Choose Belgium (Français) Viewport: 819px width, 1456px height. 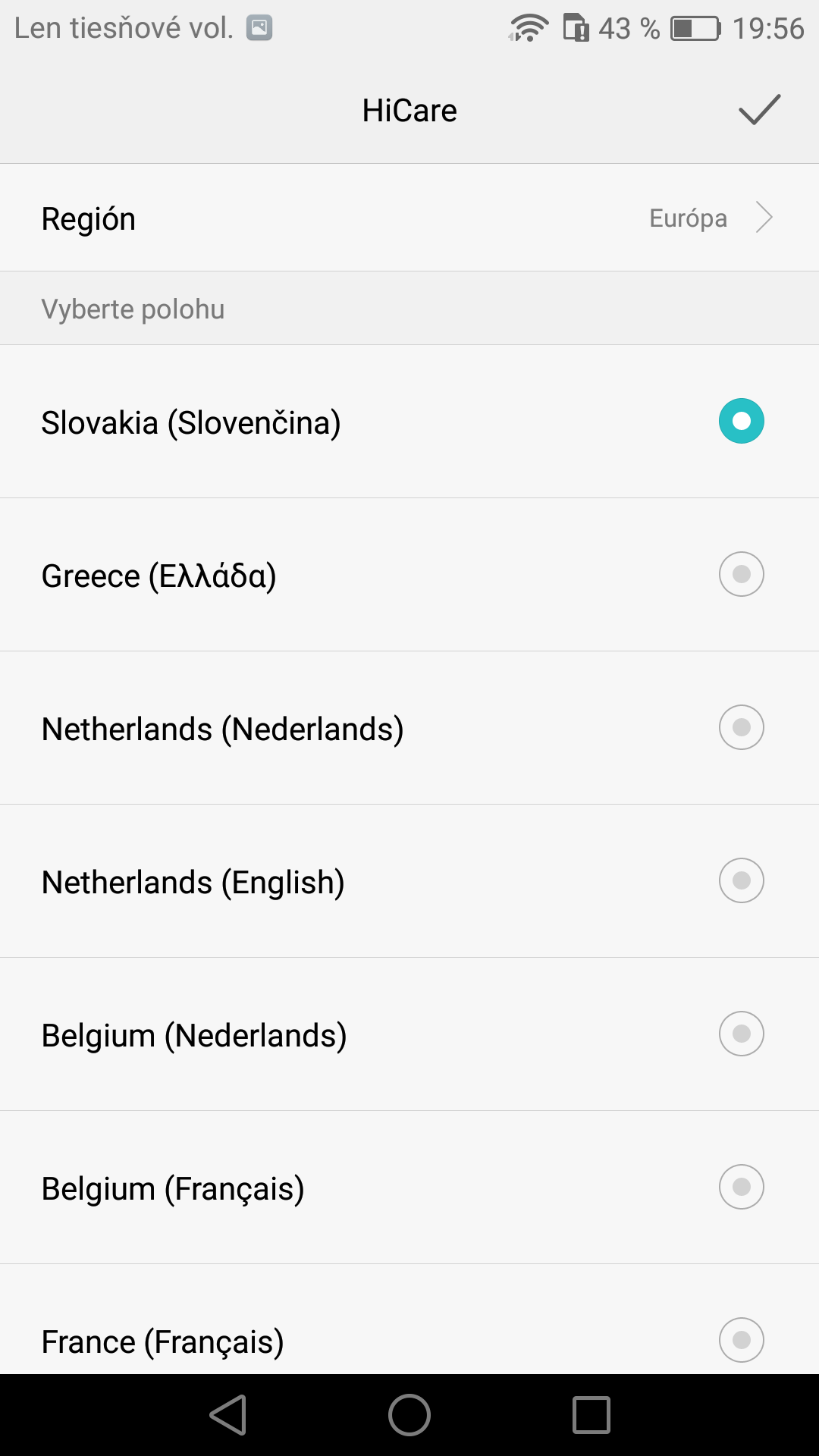409,1188
